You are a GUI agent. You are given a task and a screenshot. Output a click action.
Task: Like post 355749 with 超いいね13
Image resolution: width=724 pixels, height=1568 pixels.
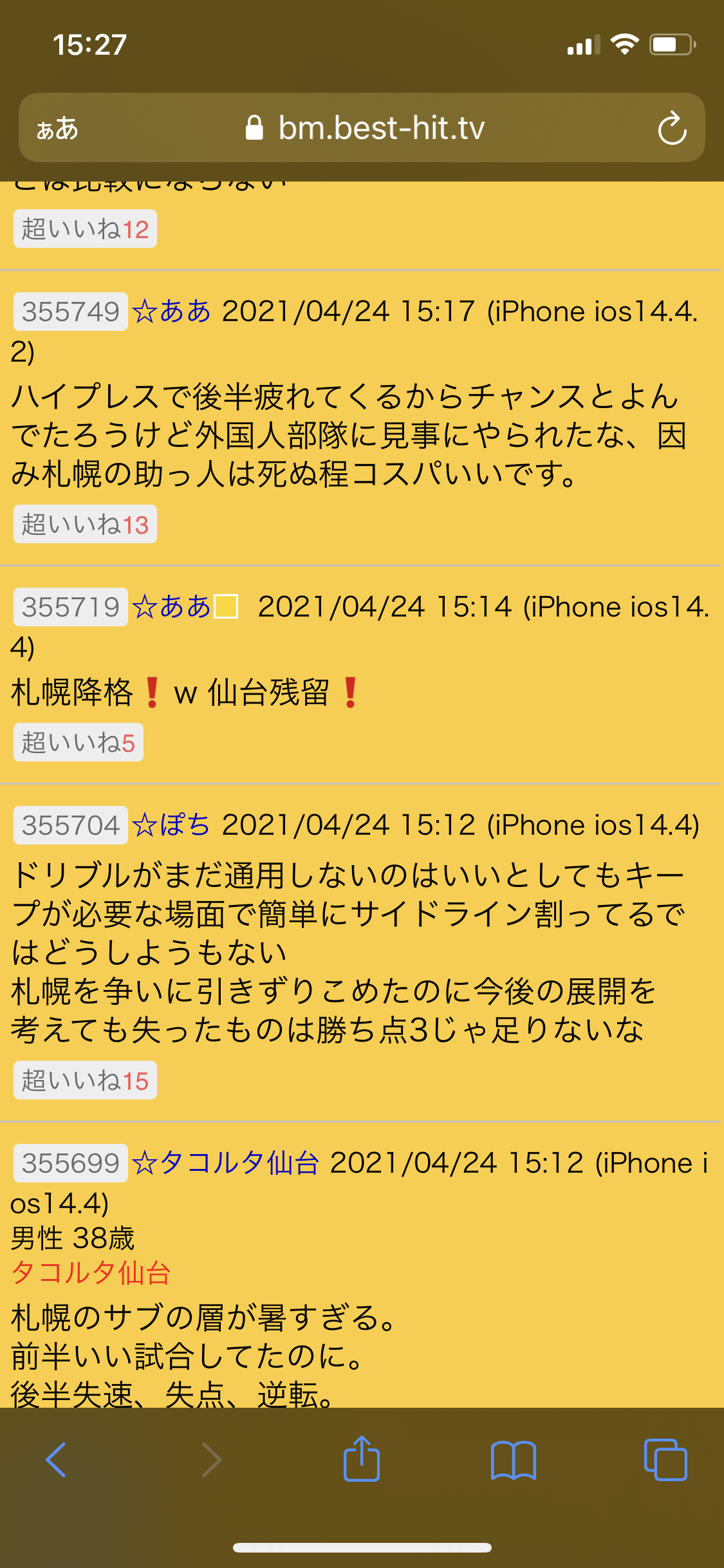(85, 525)
